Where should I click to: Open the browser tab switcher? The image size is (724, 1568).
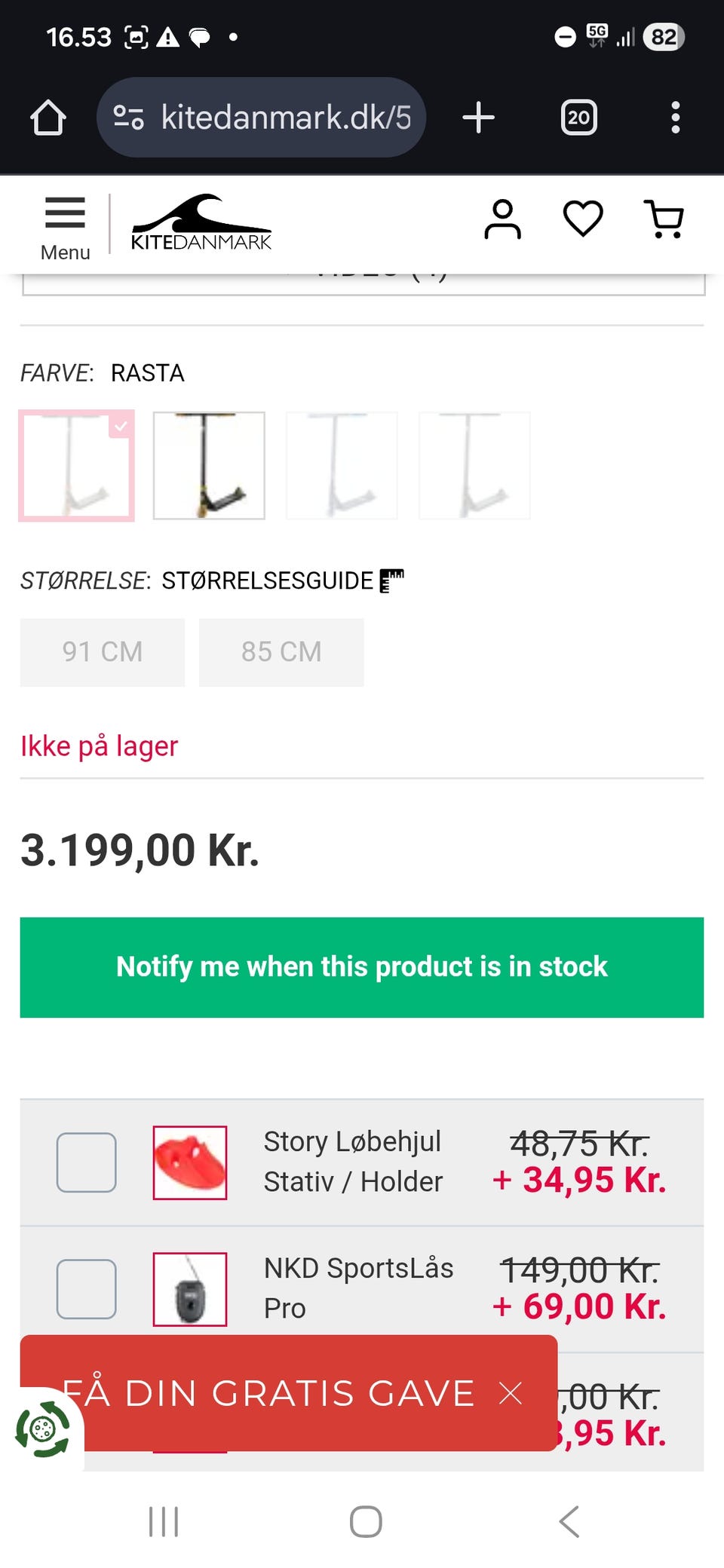coord(578,118)
